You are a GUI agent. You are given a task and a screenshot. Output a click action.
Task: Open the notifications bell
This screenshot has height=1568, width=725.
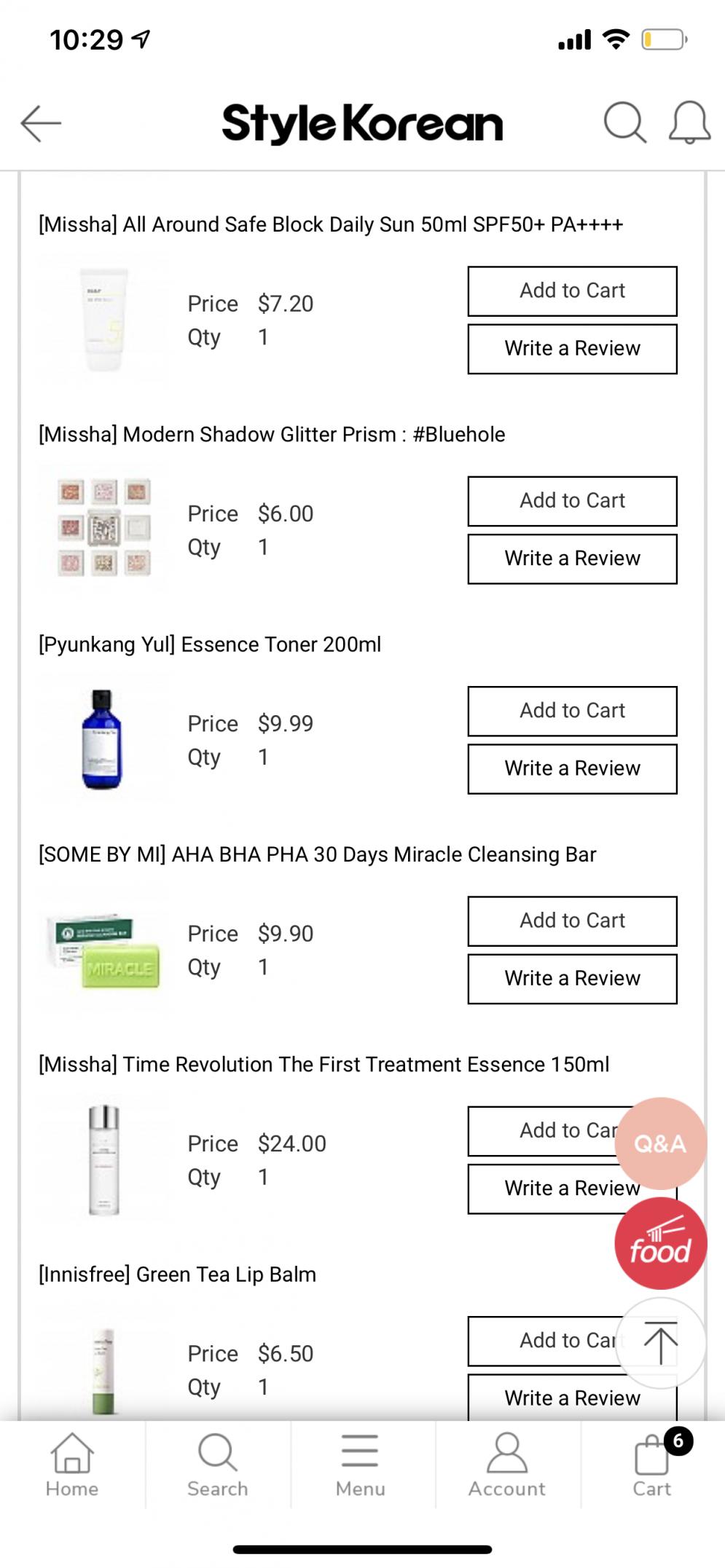[x=689, y=122]
